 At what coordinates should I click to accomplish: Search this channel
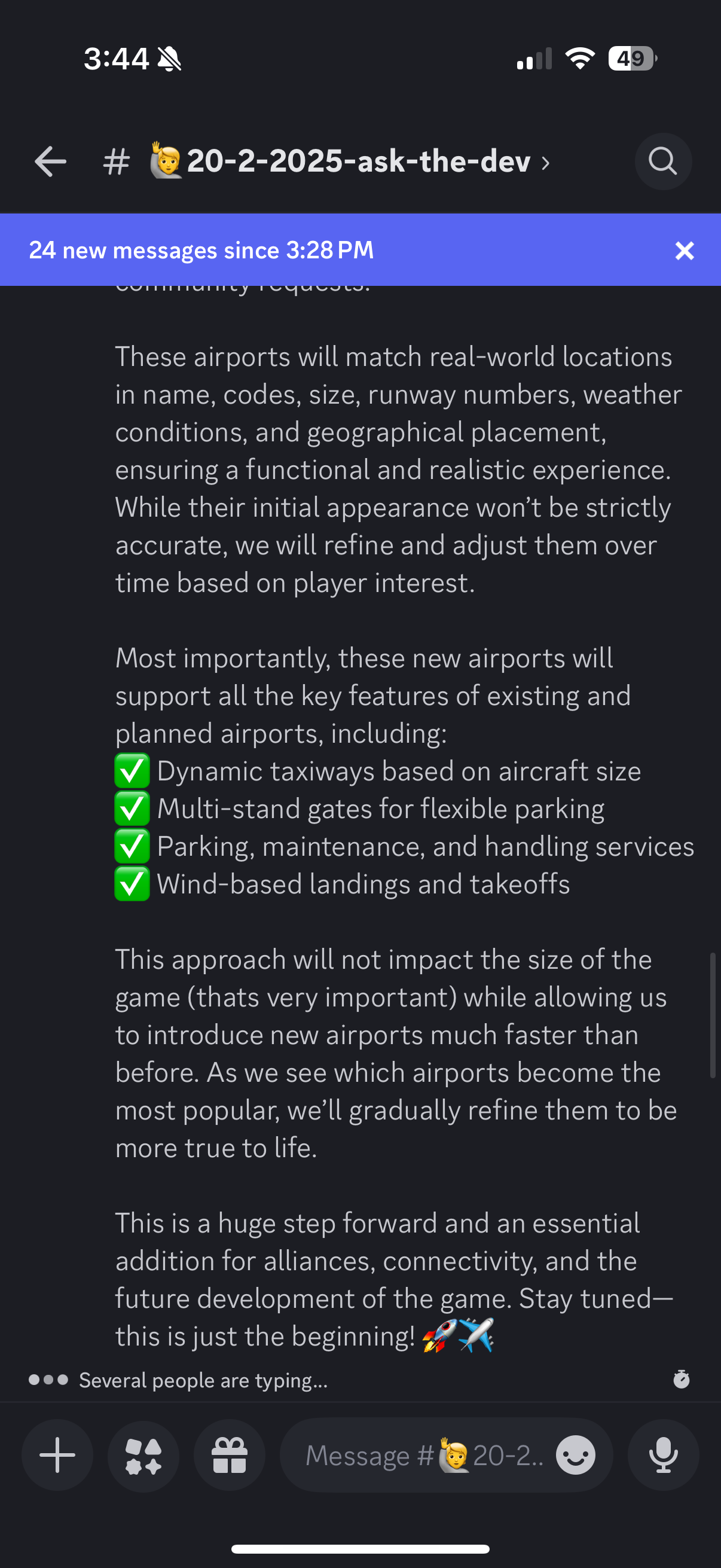tap(662, 162)
